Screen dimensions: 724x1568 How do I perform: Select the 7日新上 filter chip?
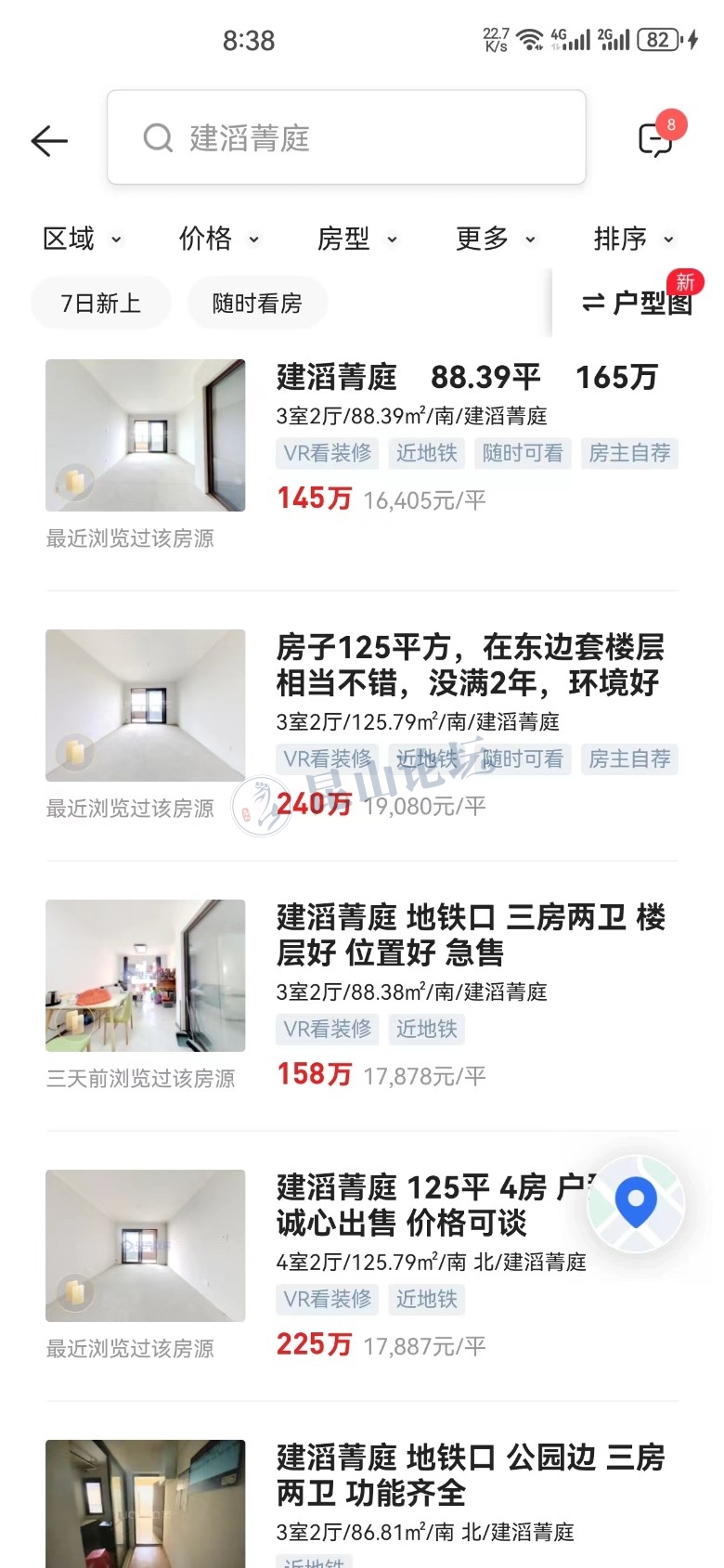pos(100,304)
